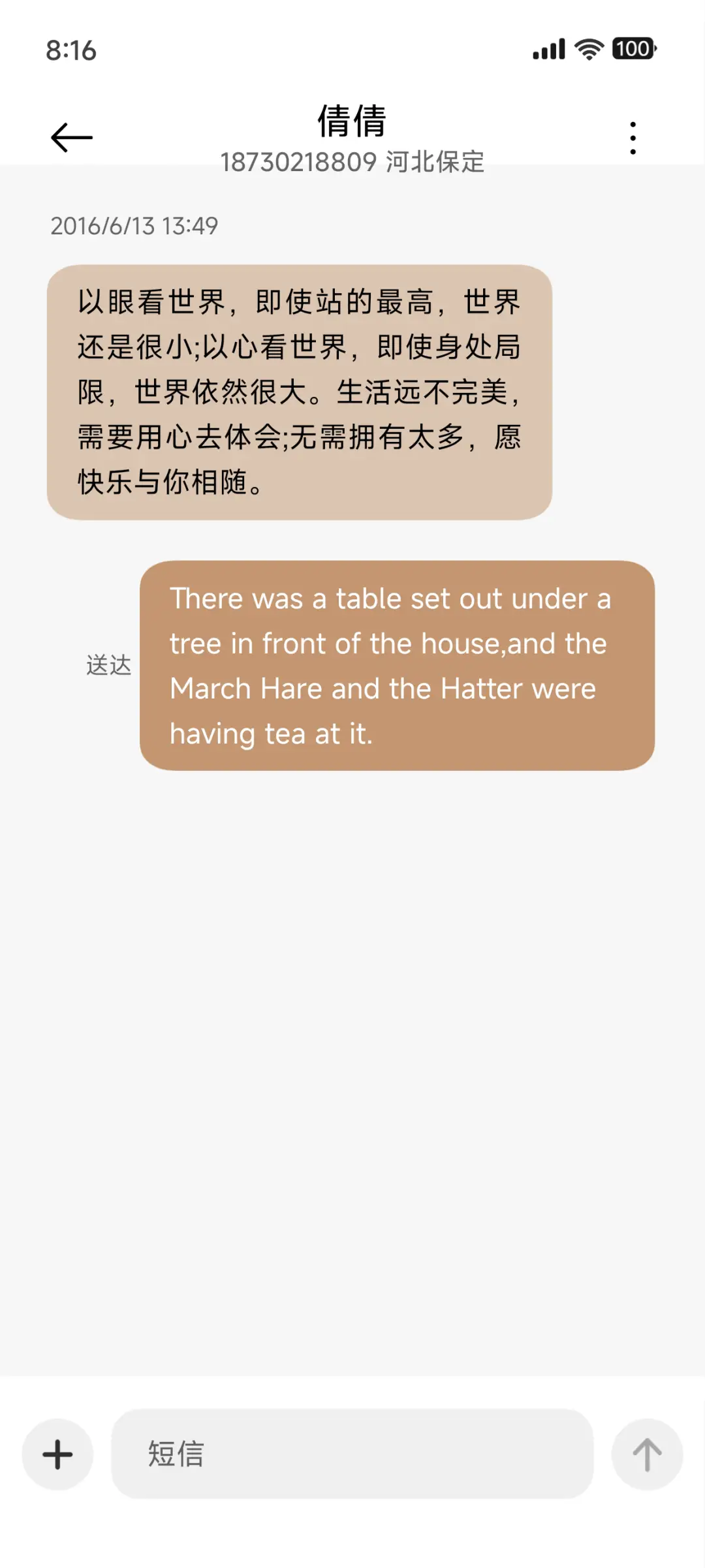Select the received Chinese message bubble
This screenshot has height=1568, width=705.
[x=299, y=392]
